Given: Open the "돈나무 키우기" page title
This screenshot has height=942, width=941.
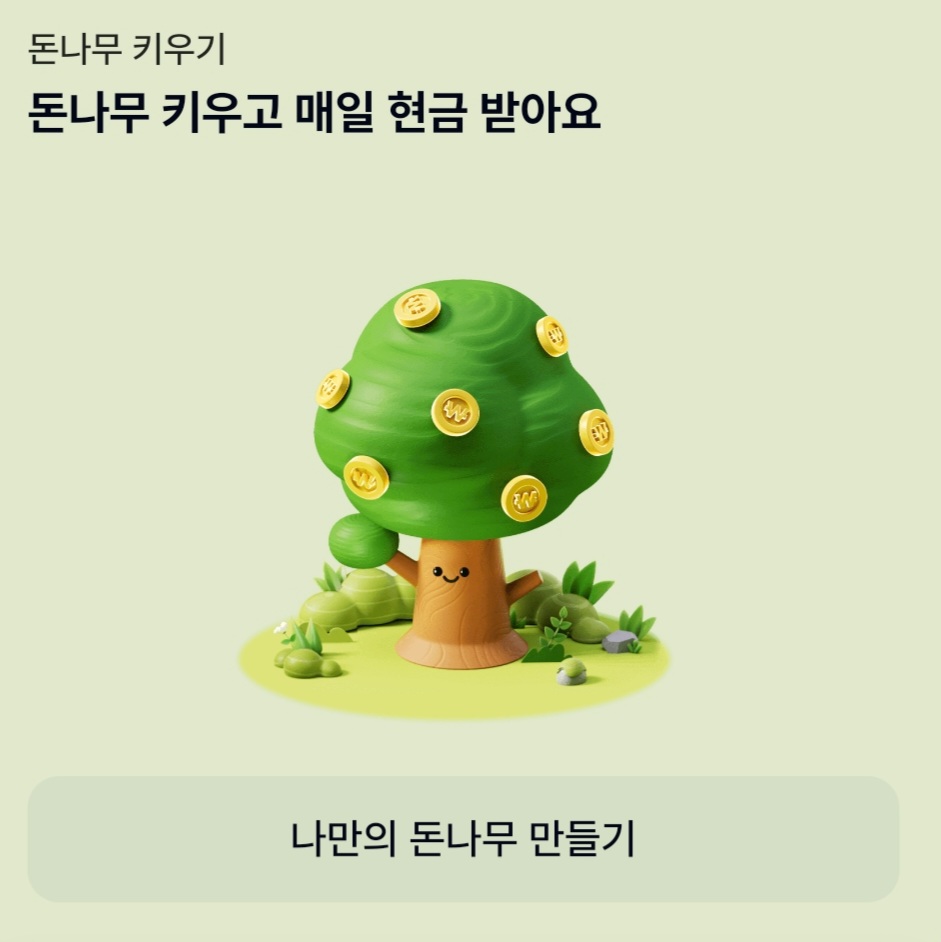Looking at the screenshot, I should (128, 42).
